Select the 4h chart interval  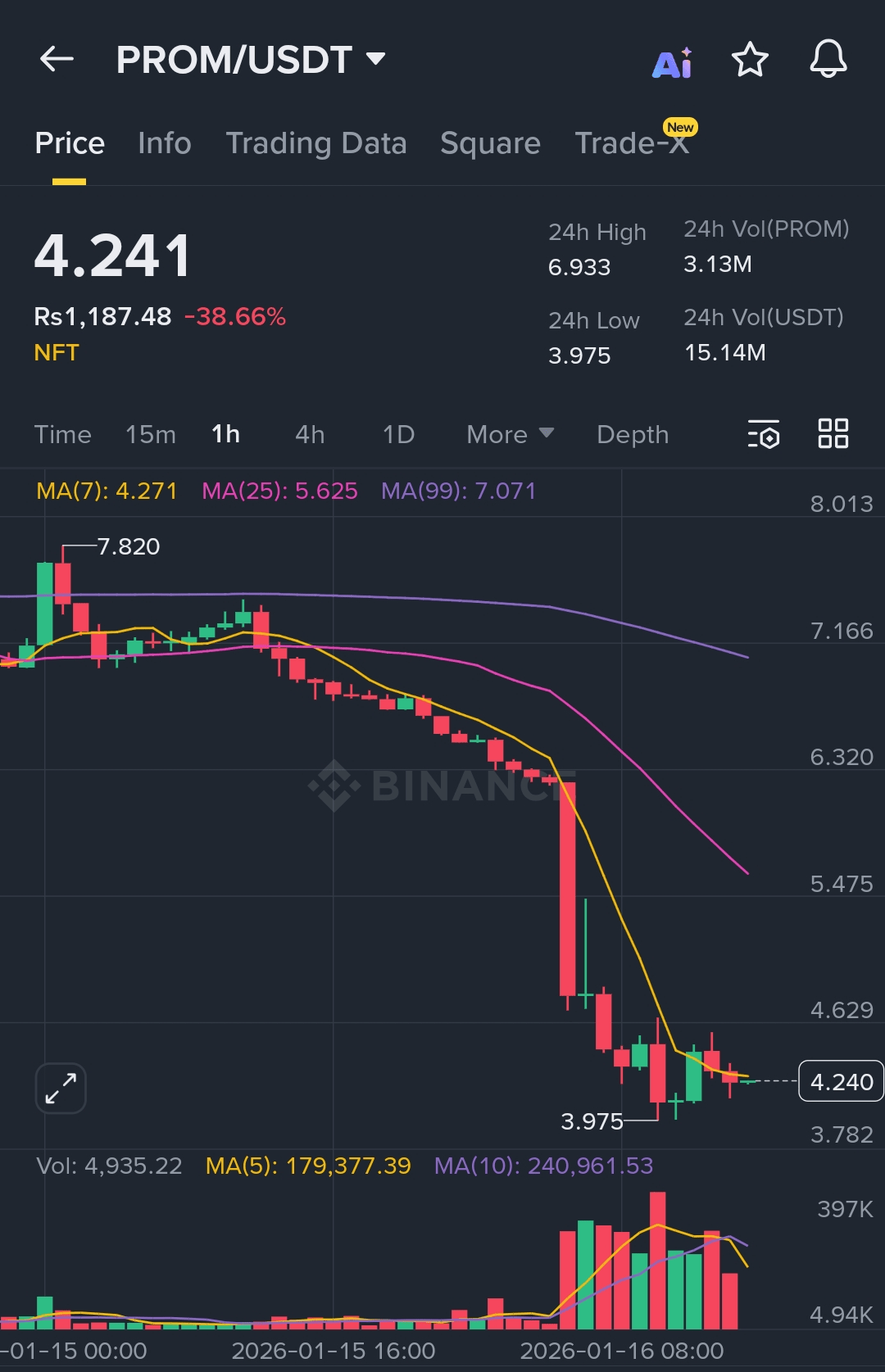310,434
